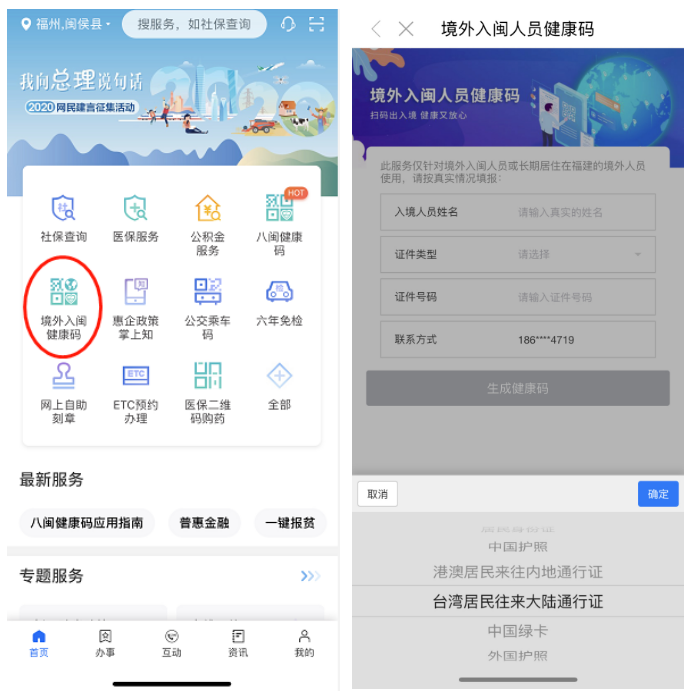
Task: Open 境外入闽健康码 service
Action: coord(63,308)
